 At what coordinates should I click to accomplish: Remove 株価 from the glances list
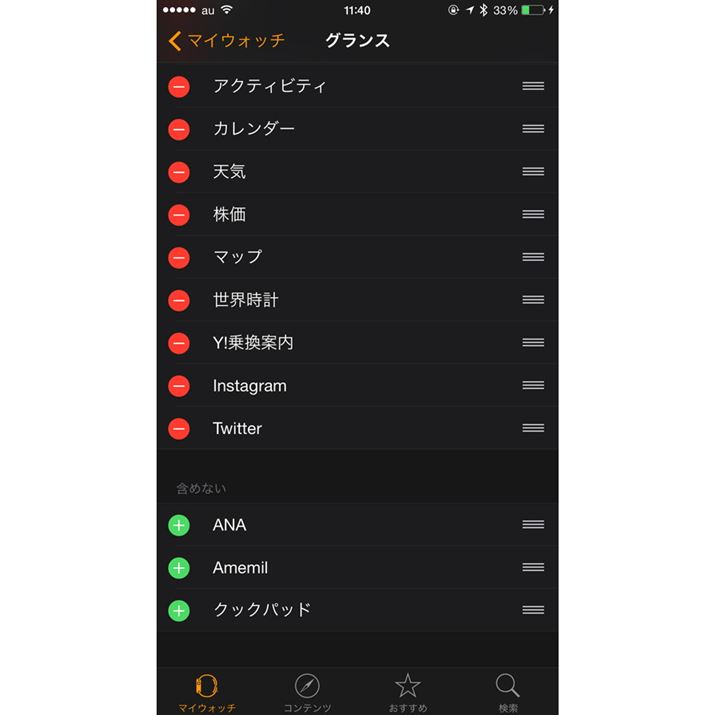point(179,215)
